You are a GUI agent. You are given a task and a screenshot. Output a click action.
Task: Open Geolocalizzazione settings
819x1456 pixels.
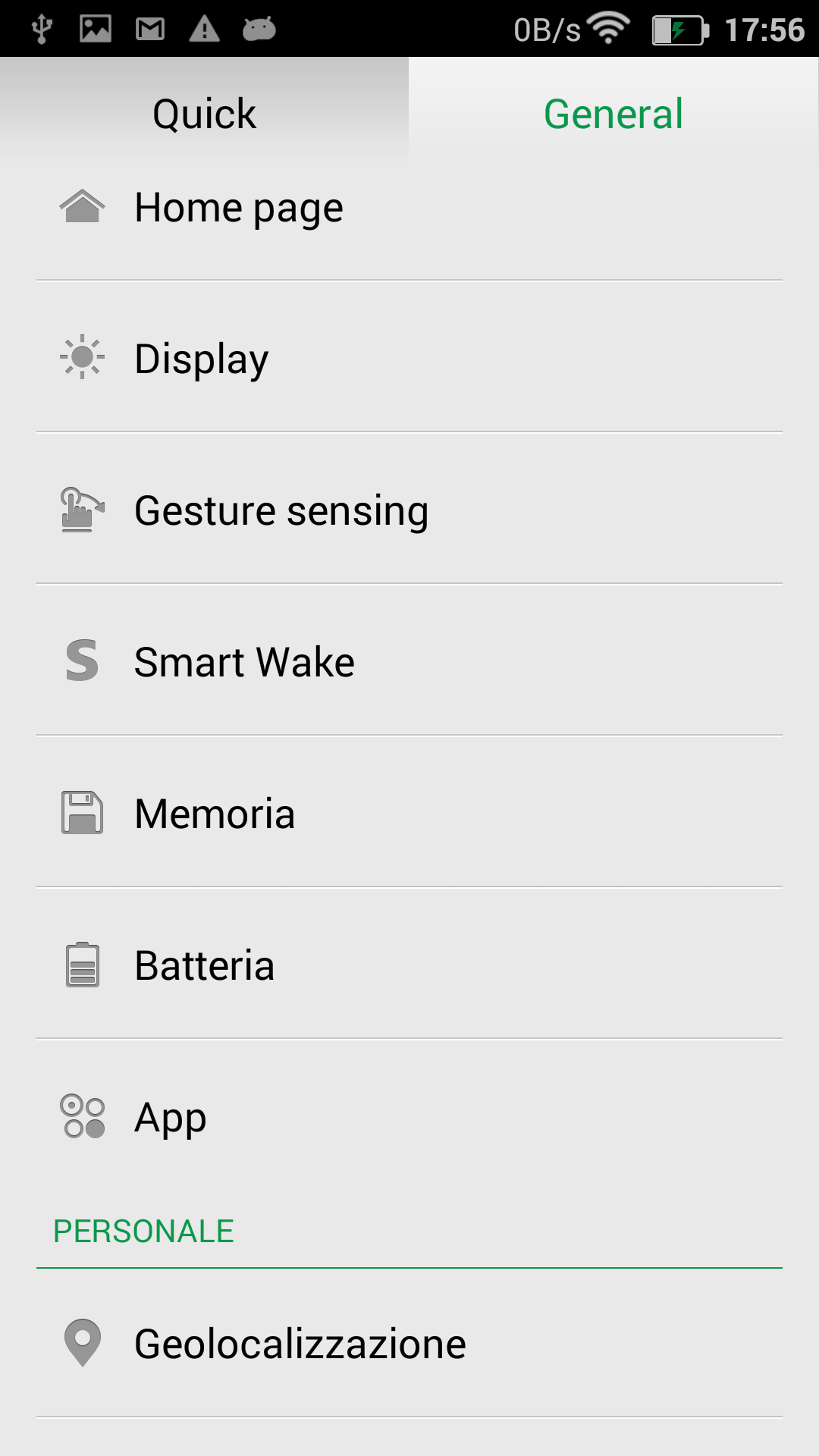point(409,1343)
